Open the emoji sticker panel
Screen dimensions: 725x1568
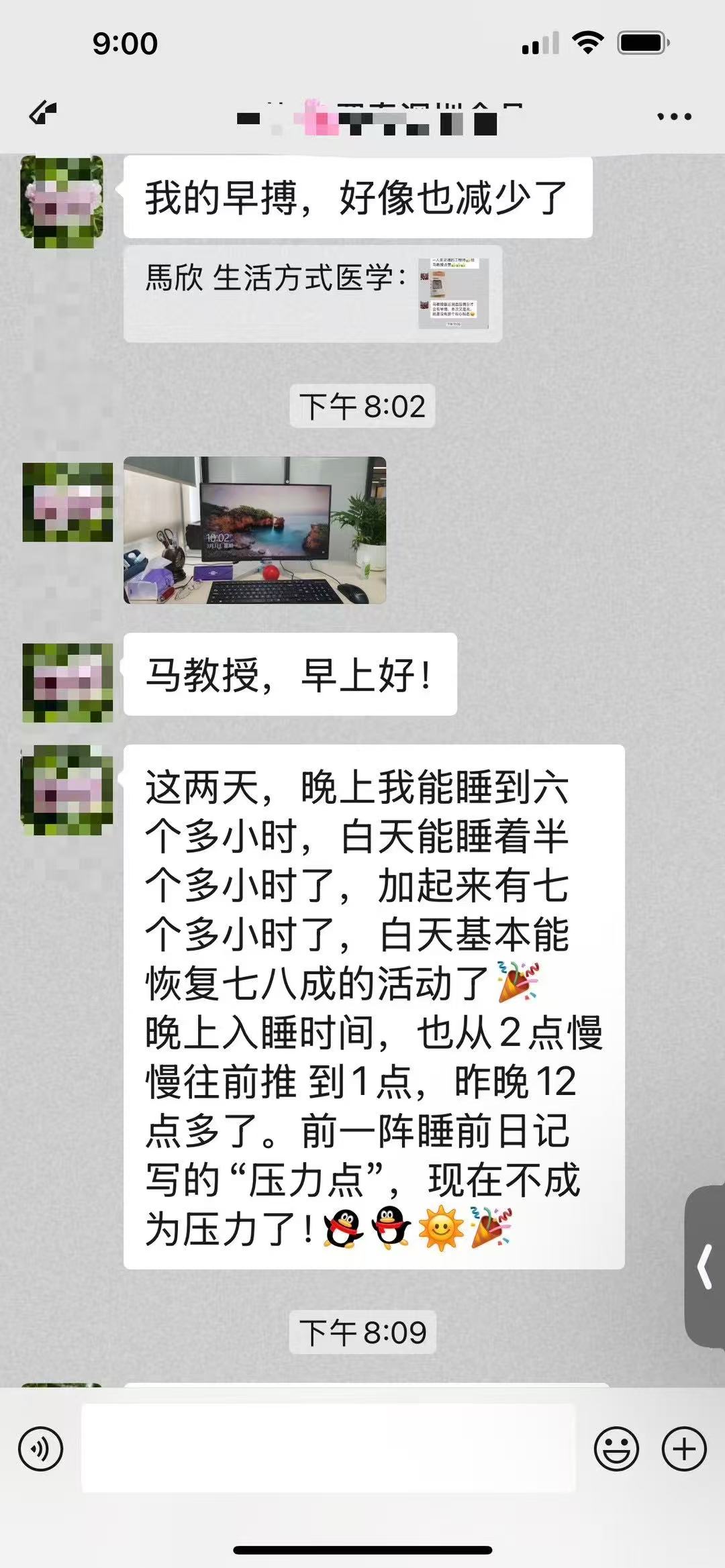(x=616, y=1449)
